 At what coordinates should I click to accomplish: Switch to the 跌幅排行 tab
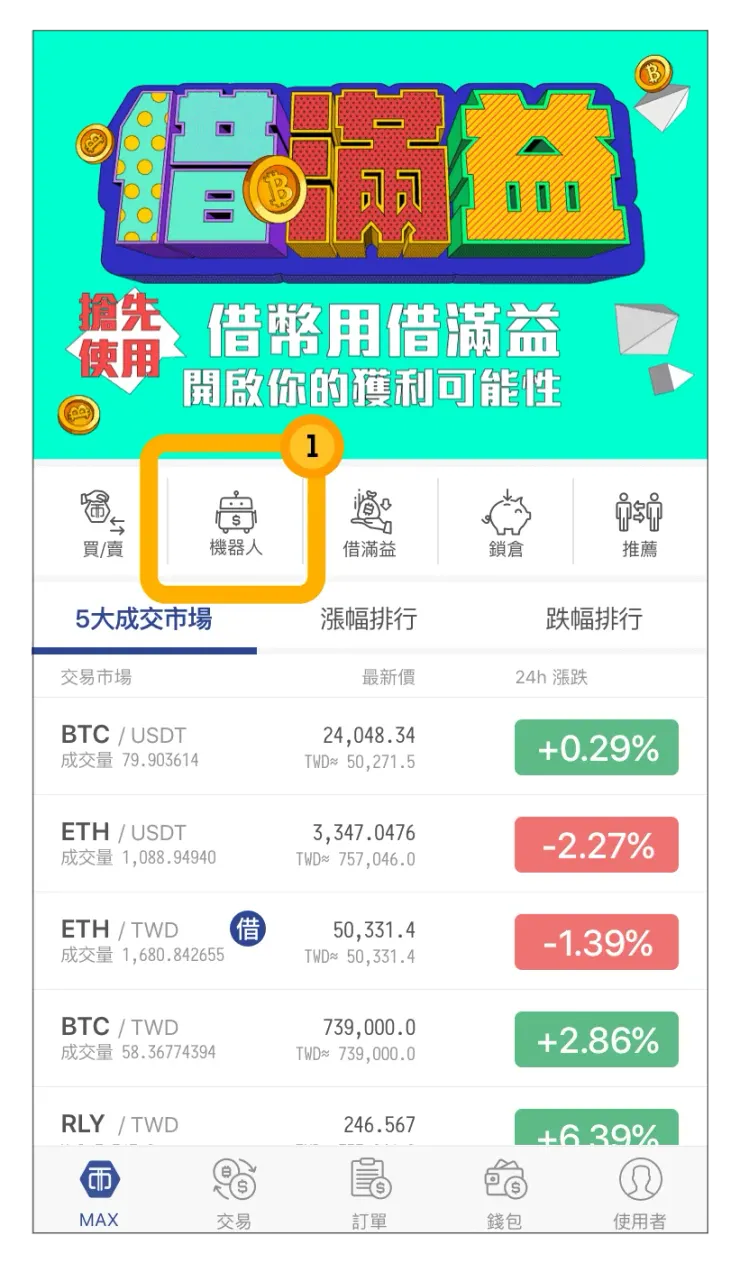click(x=593, y=619)
